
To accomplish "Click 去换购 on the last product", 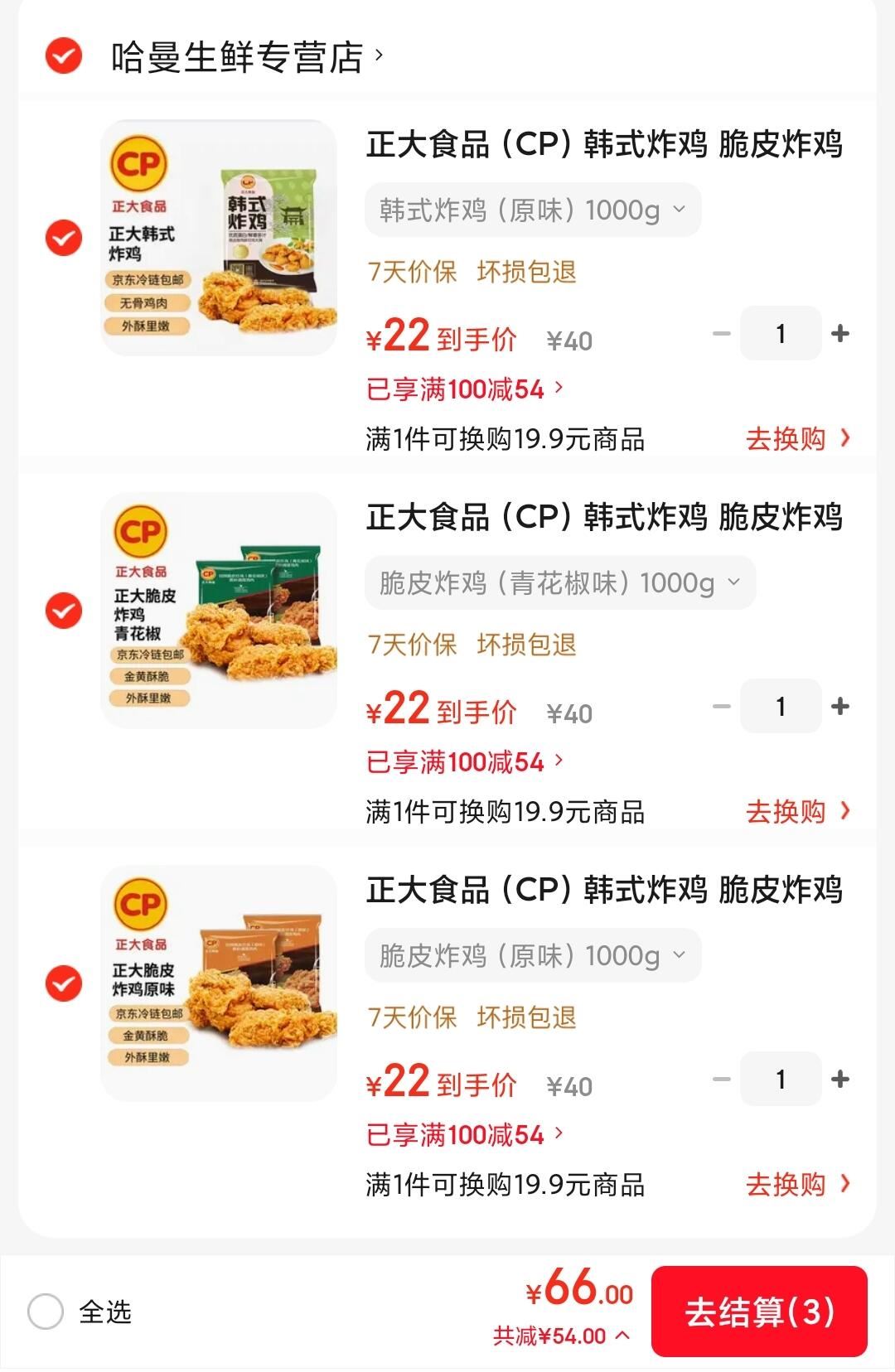I will (x=787, y=1186).
